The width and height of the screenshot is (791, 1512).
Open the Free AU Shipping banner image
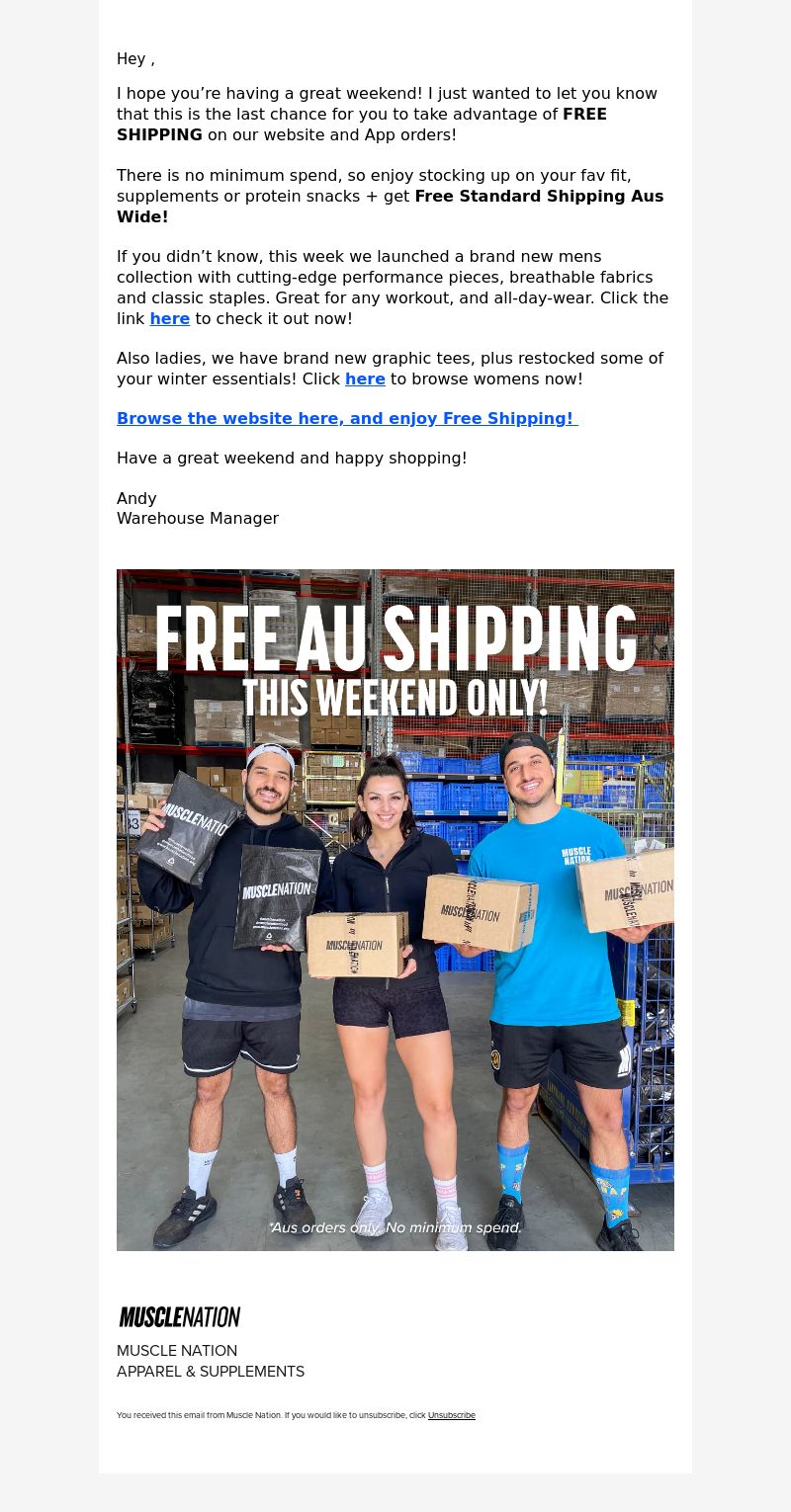395,909
